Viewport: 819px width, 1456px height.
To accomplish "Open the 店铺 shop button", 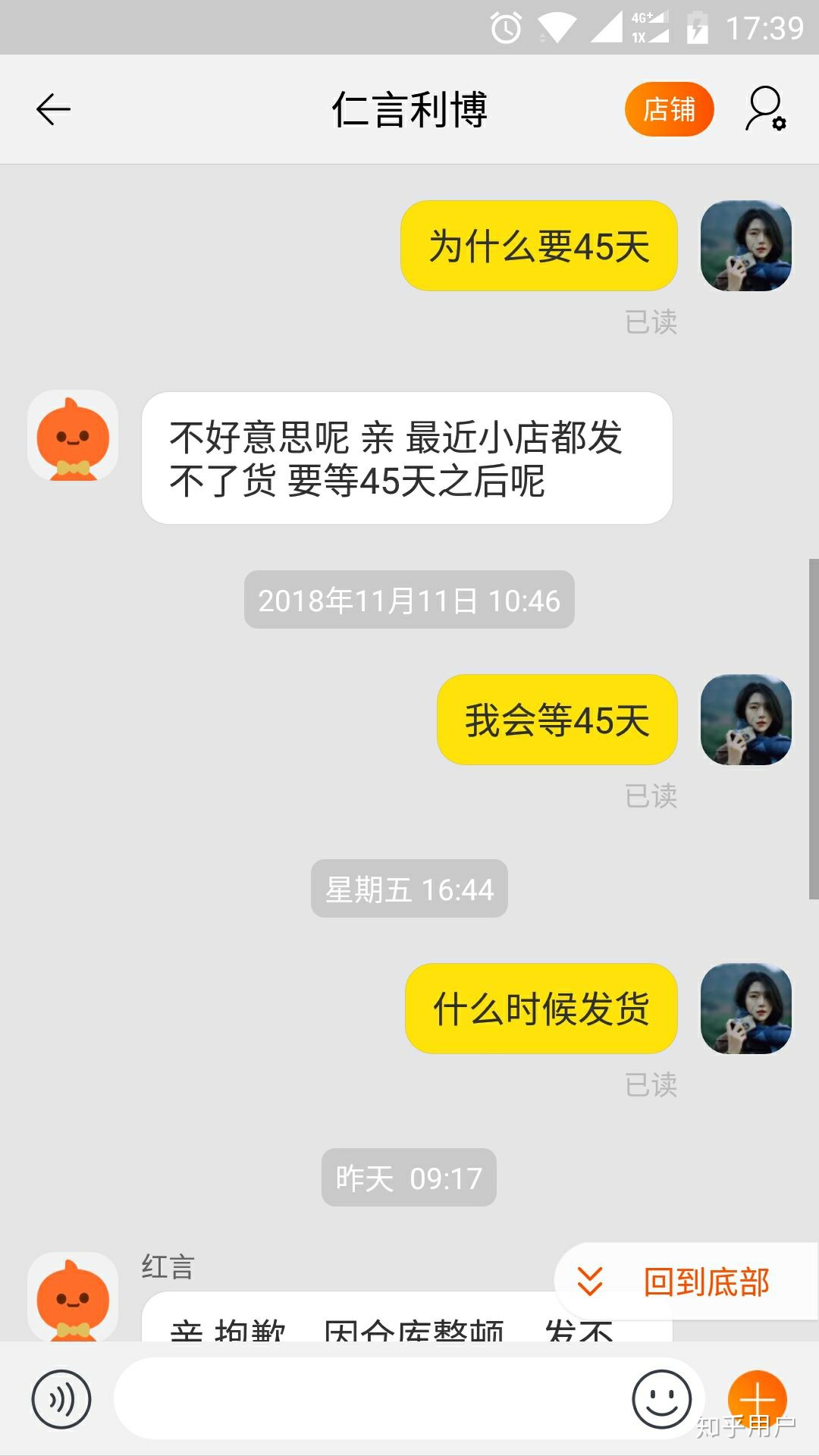I will pos(669,110).
